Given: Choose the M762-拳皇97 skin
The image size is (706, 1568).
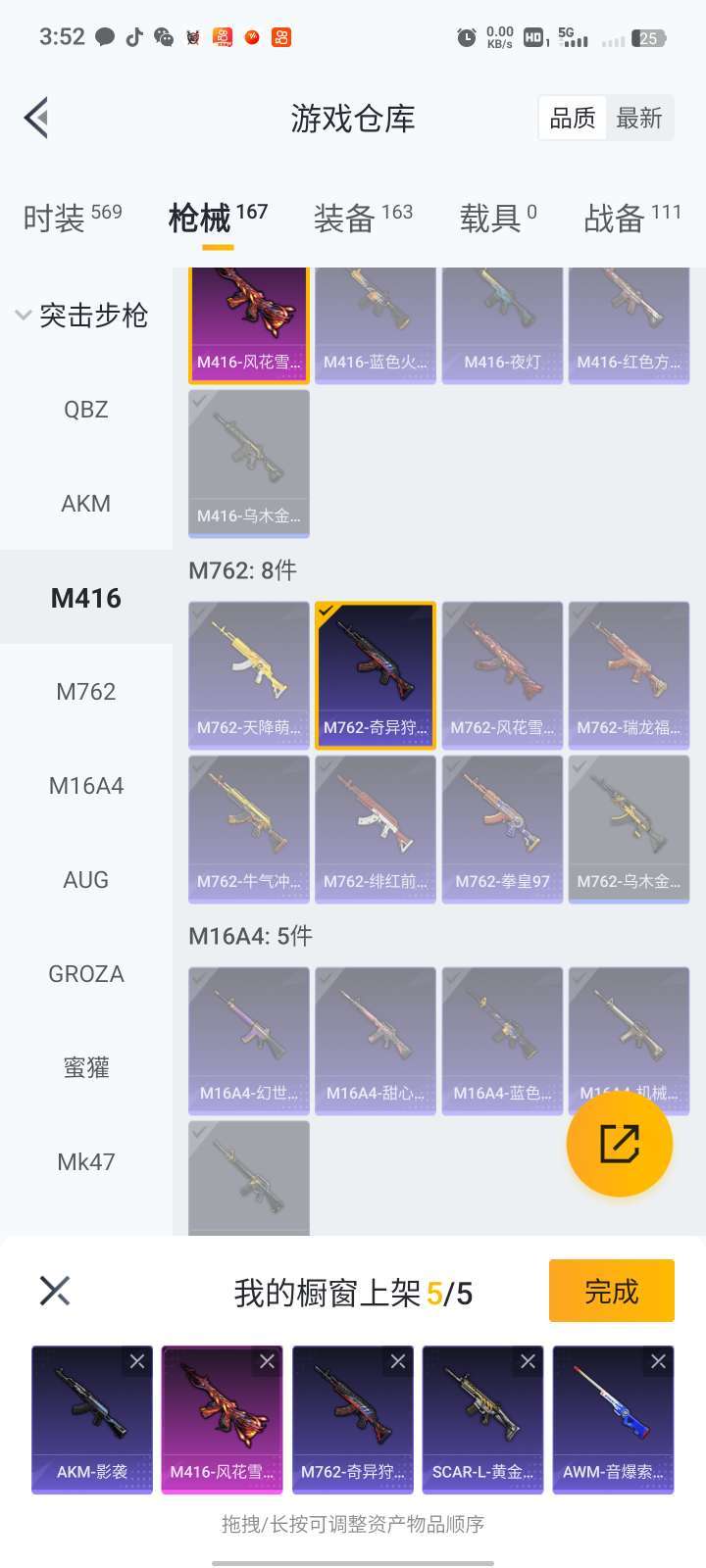Looking at the screenshot, I should [x=502, y=829].
